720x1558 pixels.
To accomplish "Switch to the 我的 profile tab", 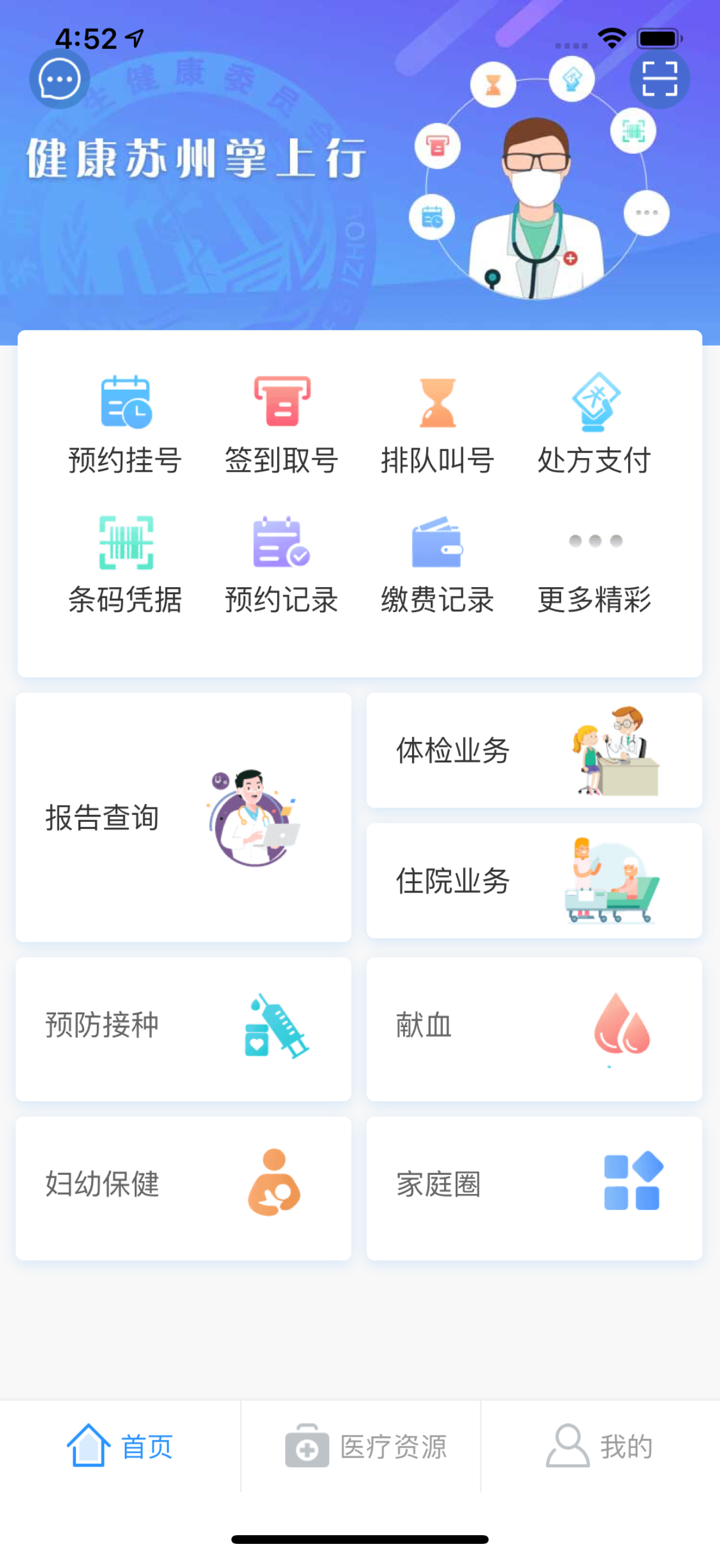I will [600, 1444].
